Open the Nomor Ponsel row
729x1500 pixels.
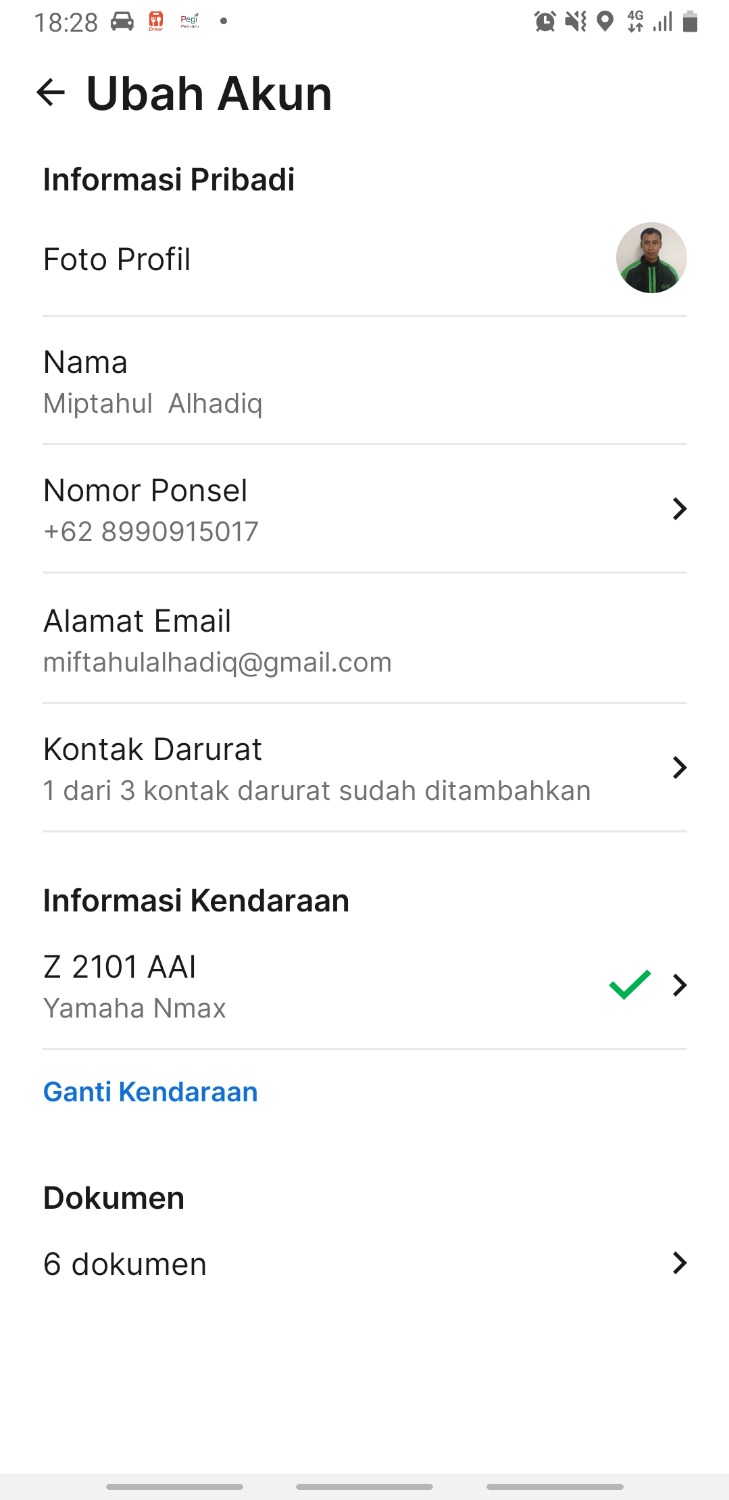click(364, 509)
